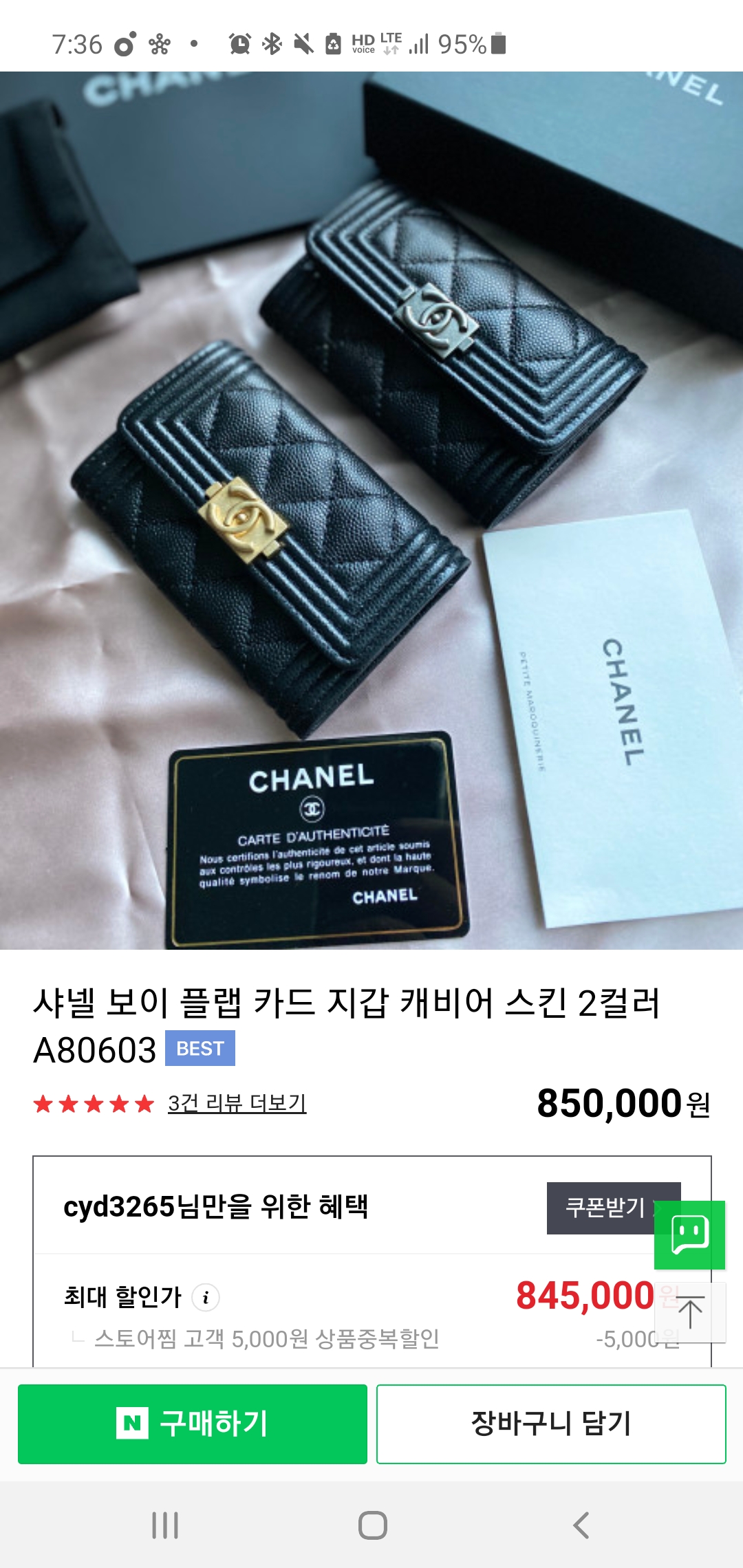The image size is (743, 1568).
Task: Open the green chat inquiry button
Action: pyautogui.click(x=689, y=1235)
